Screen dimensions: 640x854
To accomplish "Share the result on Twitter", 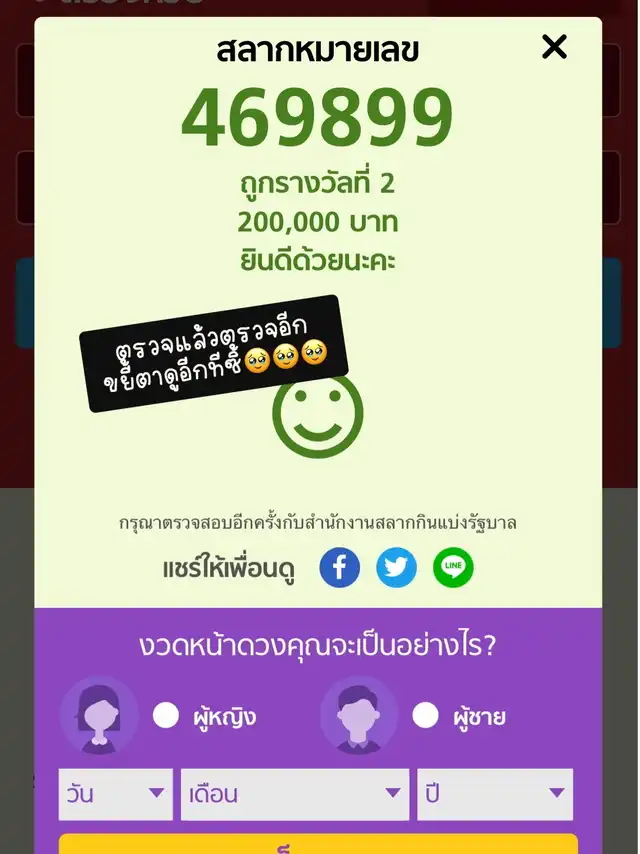I will [x=397, y=568].
